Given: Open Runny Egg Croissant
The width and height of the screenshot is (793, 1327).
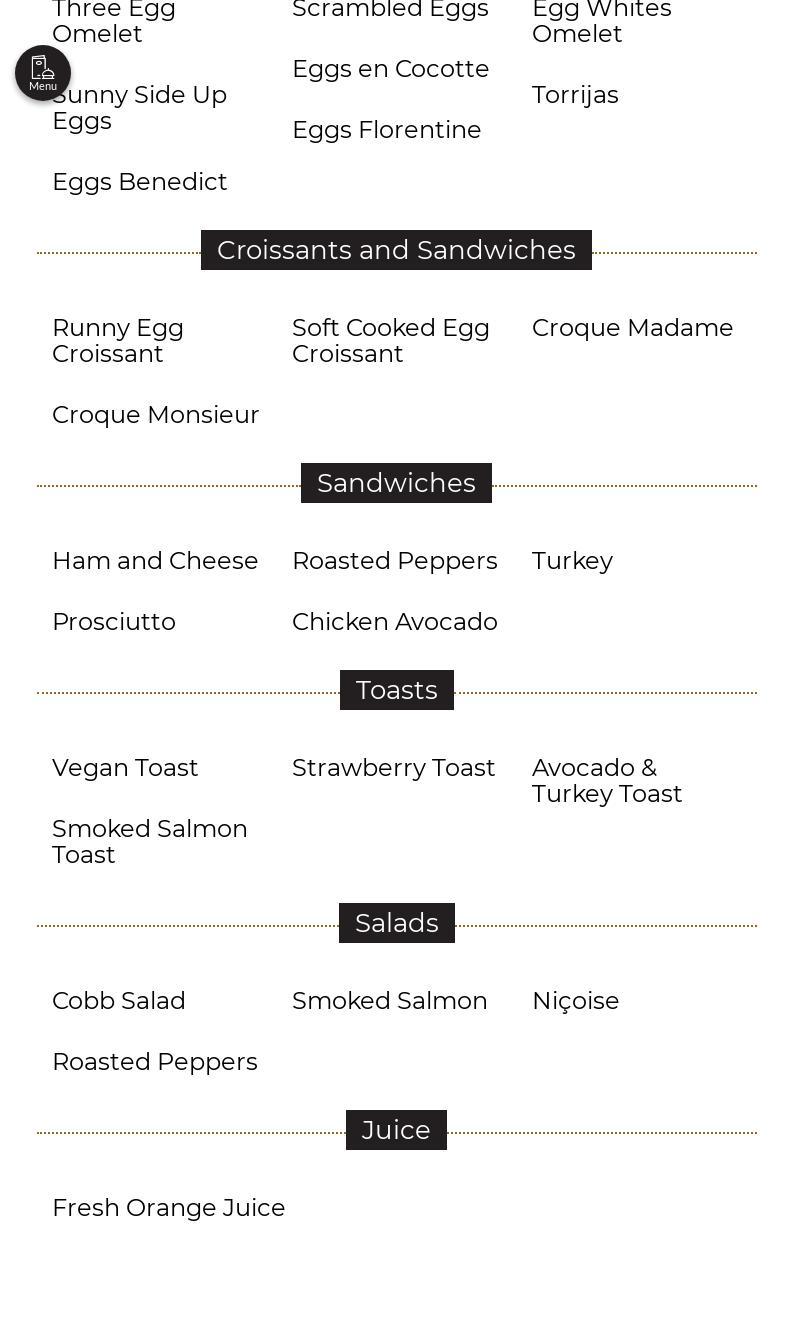Looking at the screenshot, I should (x=118, y=341).
